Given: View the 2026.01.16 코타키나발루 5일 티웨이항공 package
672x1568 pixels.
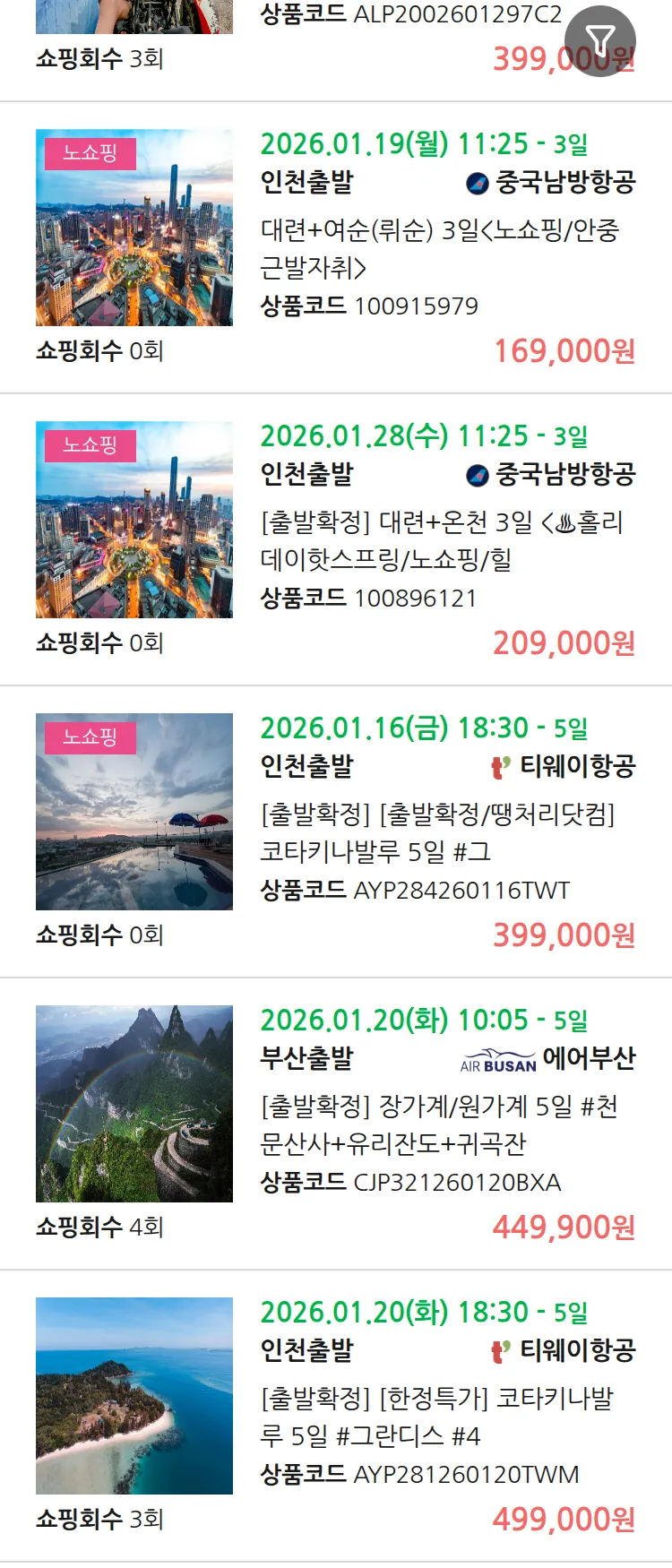Looking at the screenshot, I should point(439,832).
